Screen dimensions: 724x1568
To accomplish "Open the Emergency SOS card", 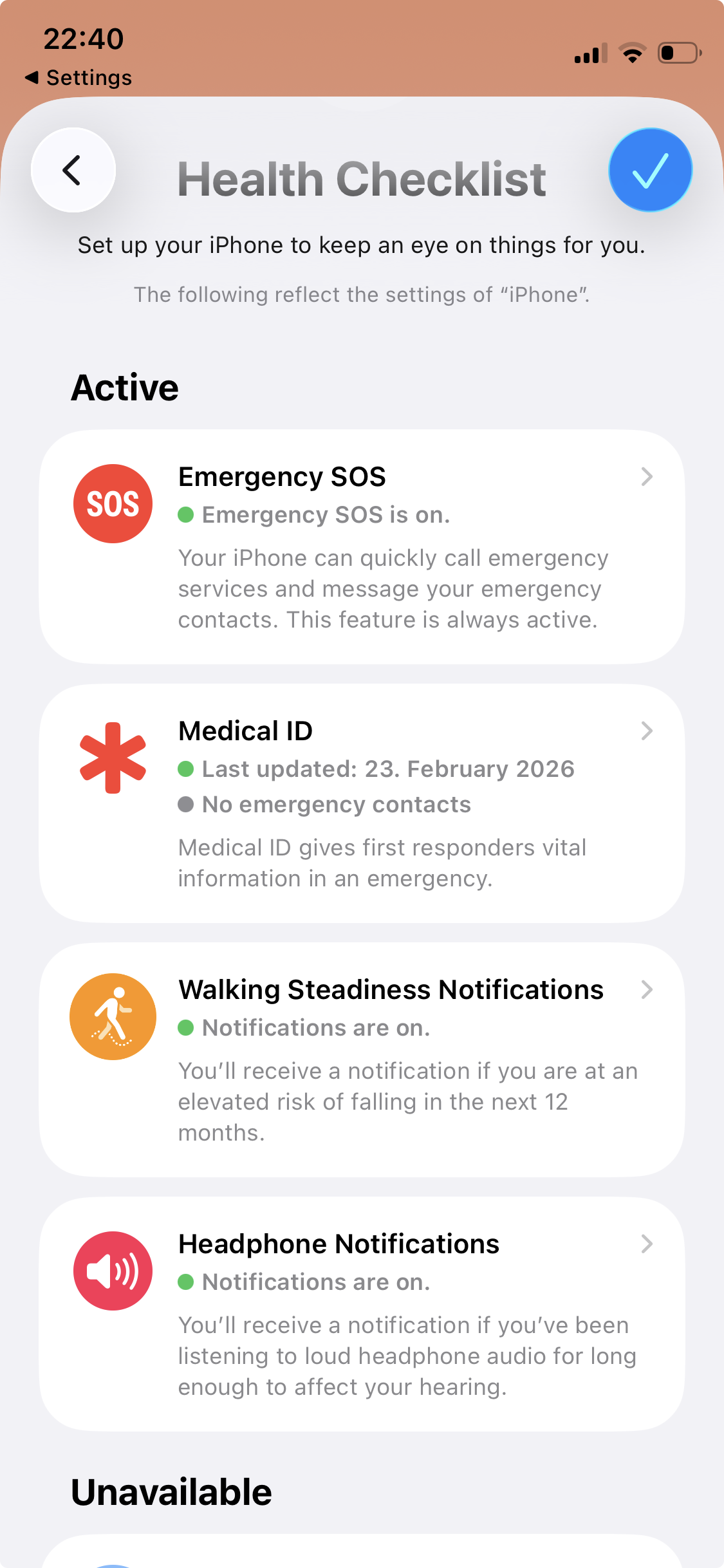I will tap(362, 547).
